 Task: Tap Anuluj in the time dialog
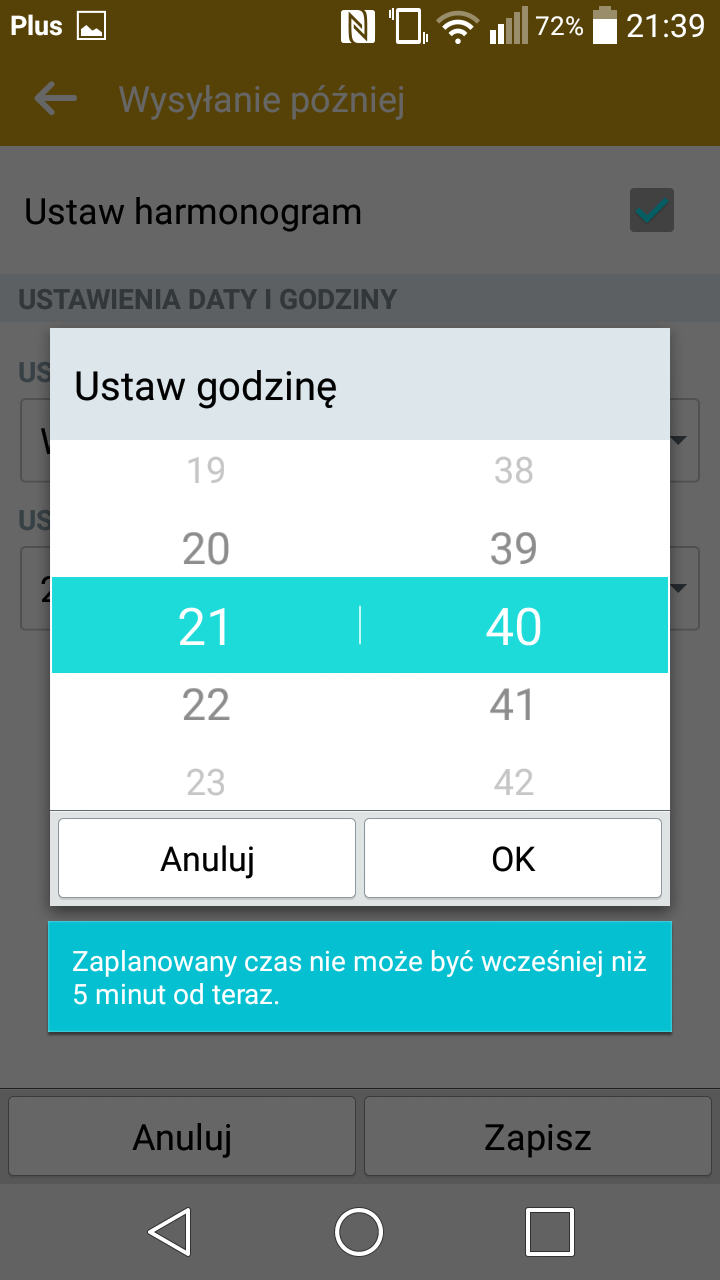coord(207,858)
